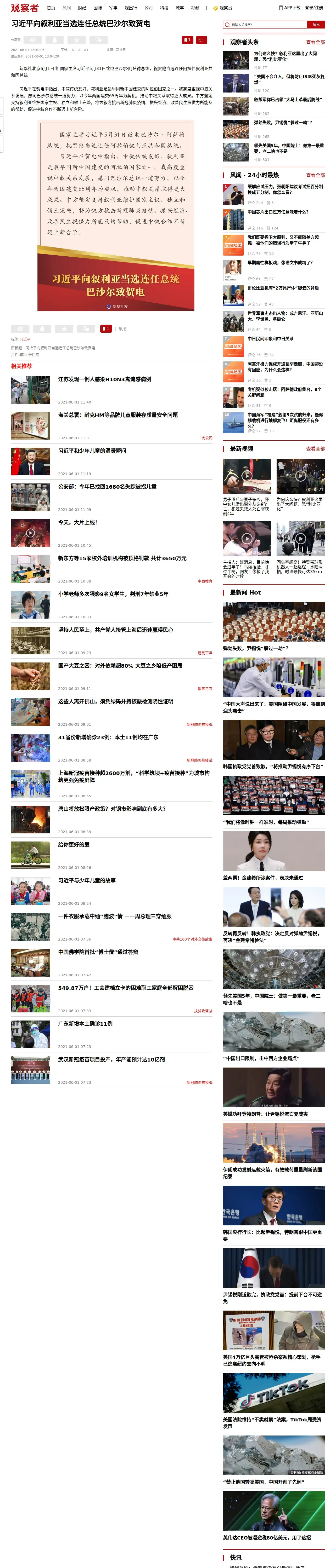Go to the 军事 section
Image resolution: width=336 pixels, height=1568 pixels.
(113, 8)
